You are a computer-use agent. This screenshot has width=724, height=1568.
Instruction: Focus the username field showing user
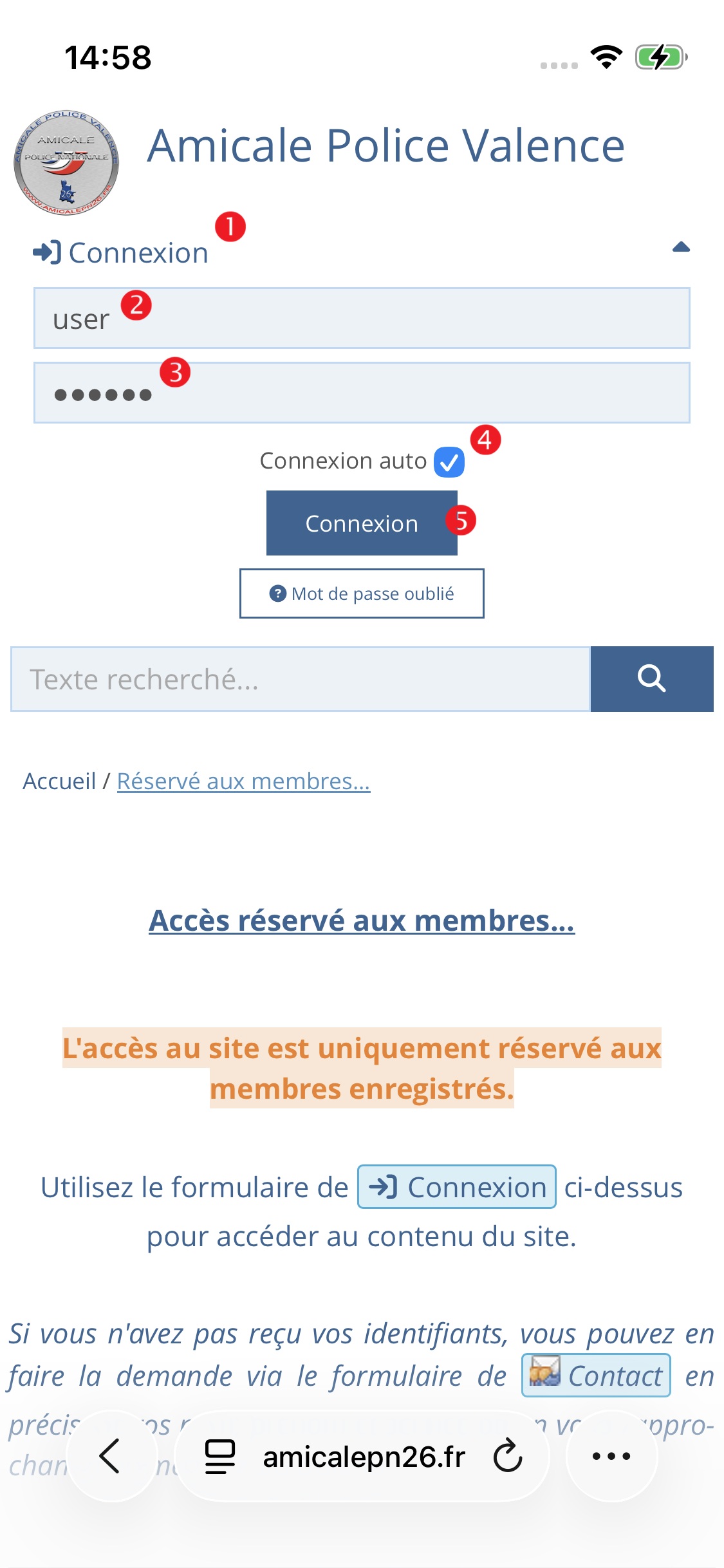point(362,319)
